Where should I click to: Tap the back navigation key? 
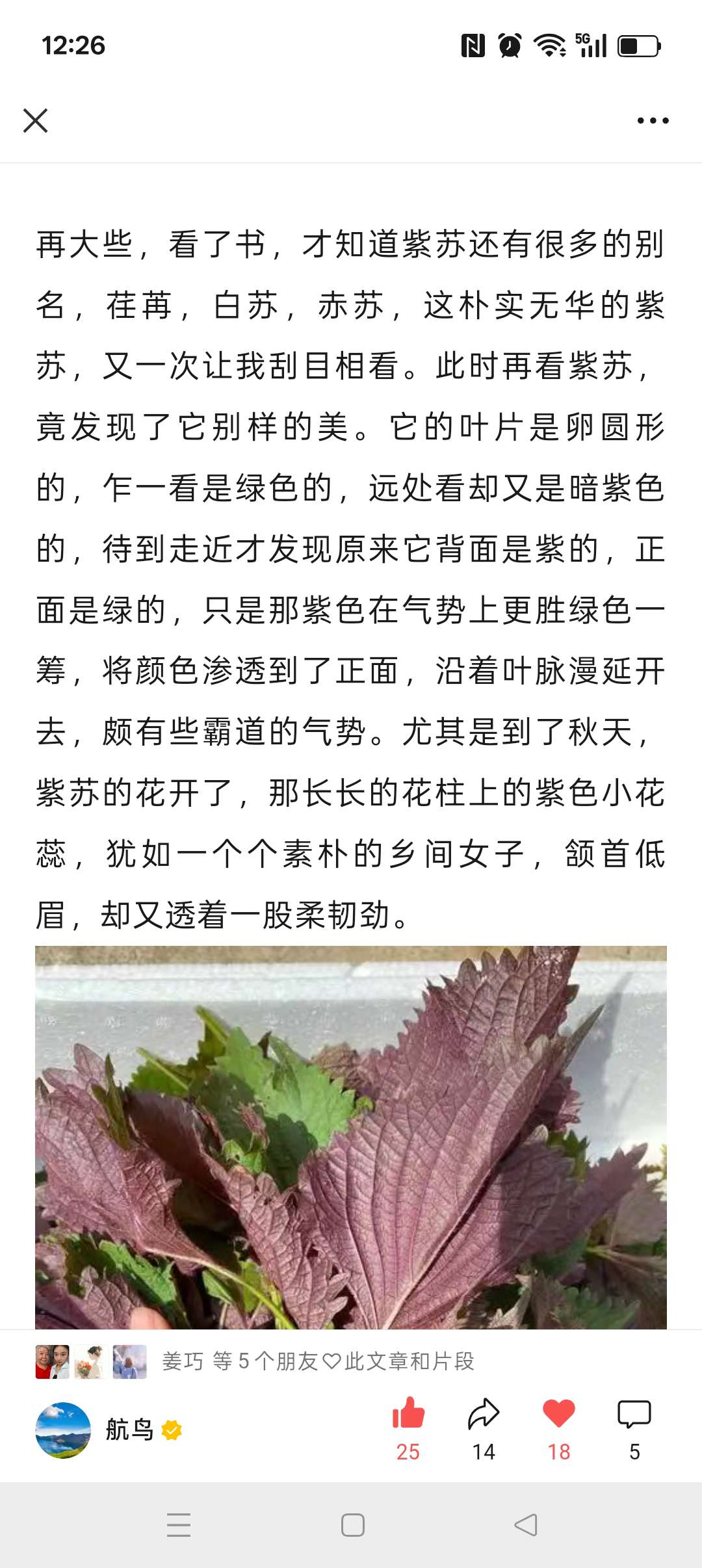[526, 1524]
